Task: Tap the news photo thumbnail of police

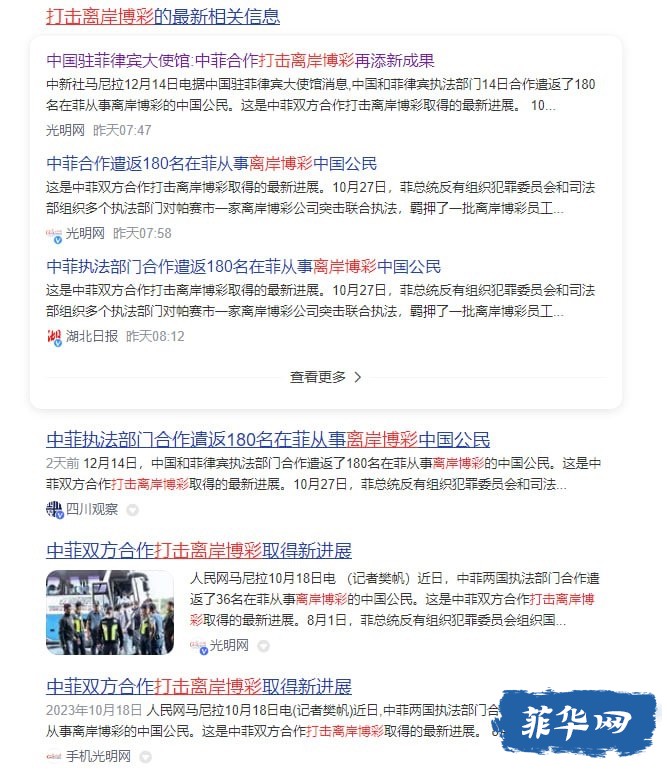Action: click(110, 612)
